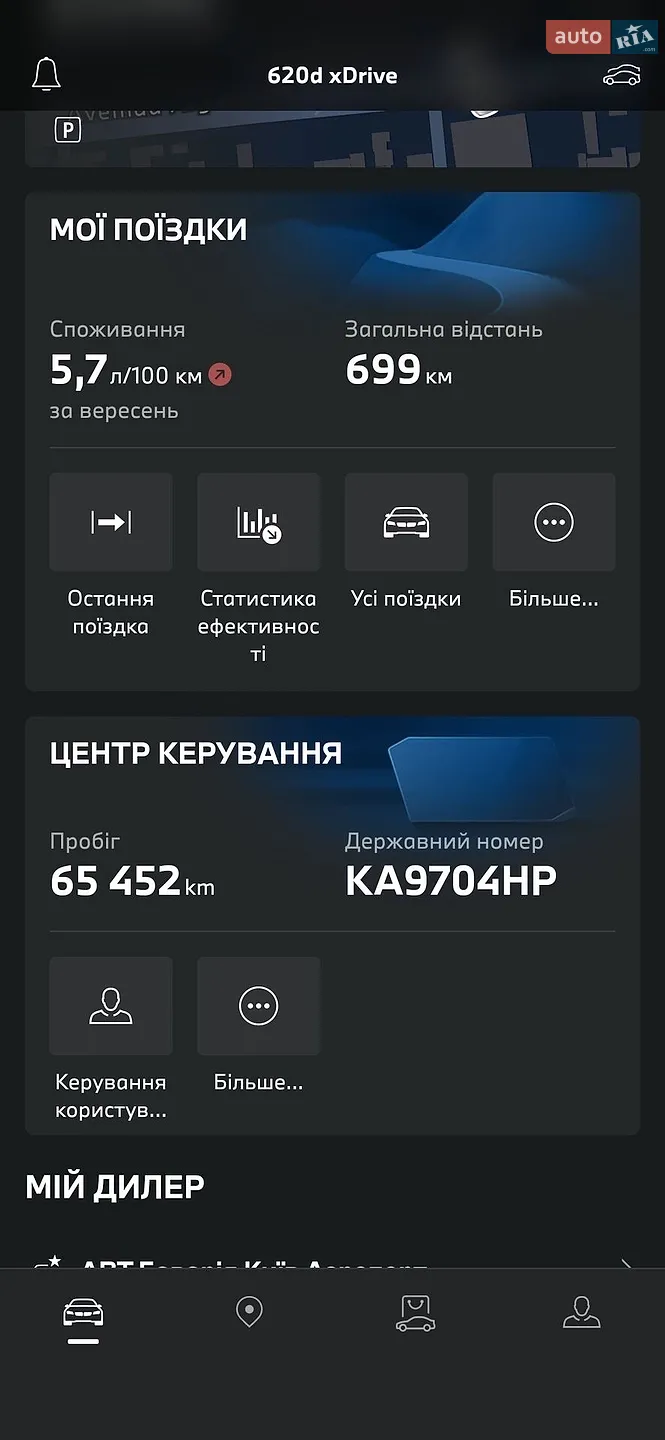Screen dimensions: 665x1440
Task: Switch to the shop services tab
Action: click(415, 1313)
